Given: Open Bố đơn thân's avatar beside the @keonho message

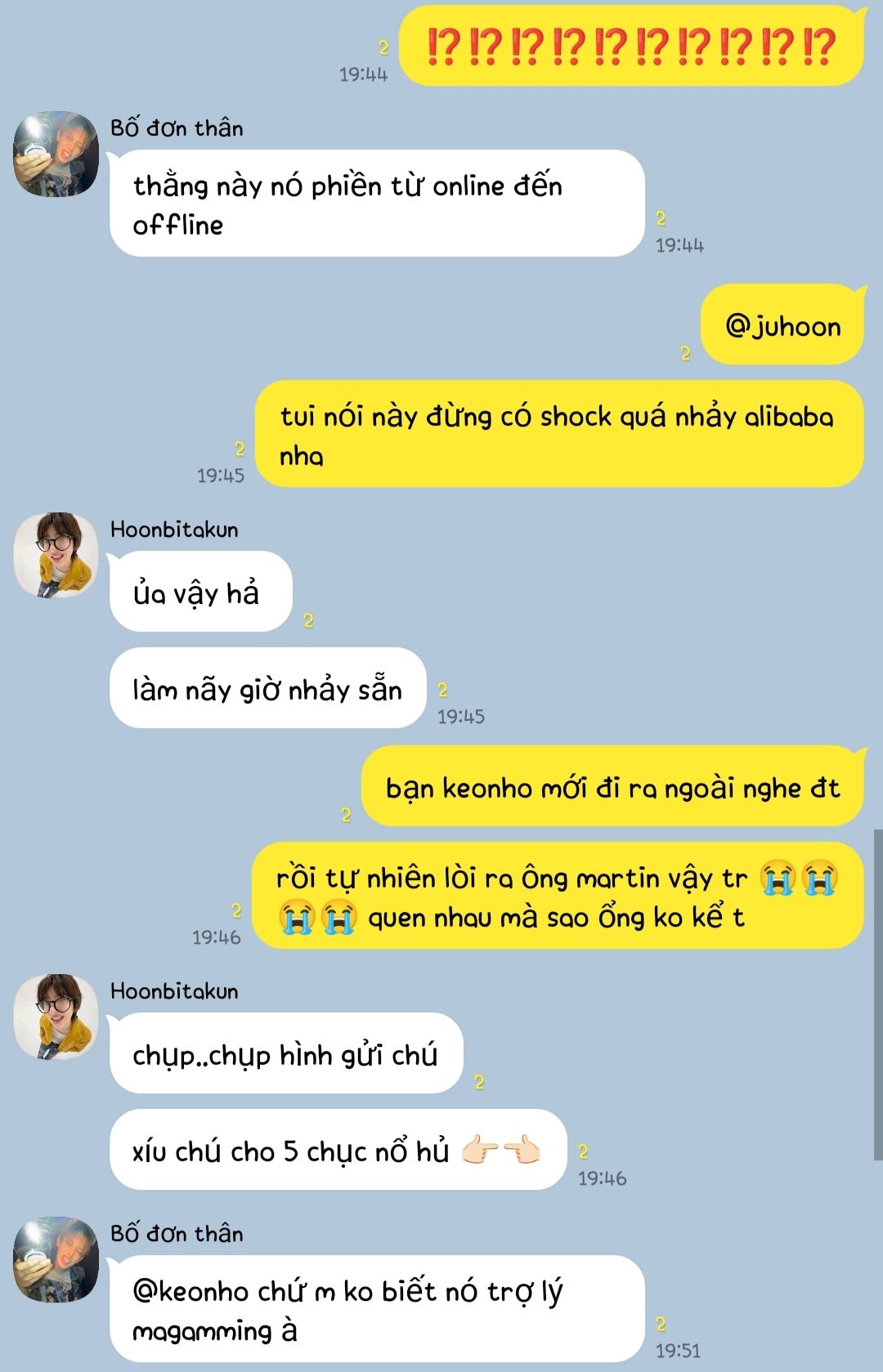Looking at the screenshot, I should tap(56, 1259).
